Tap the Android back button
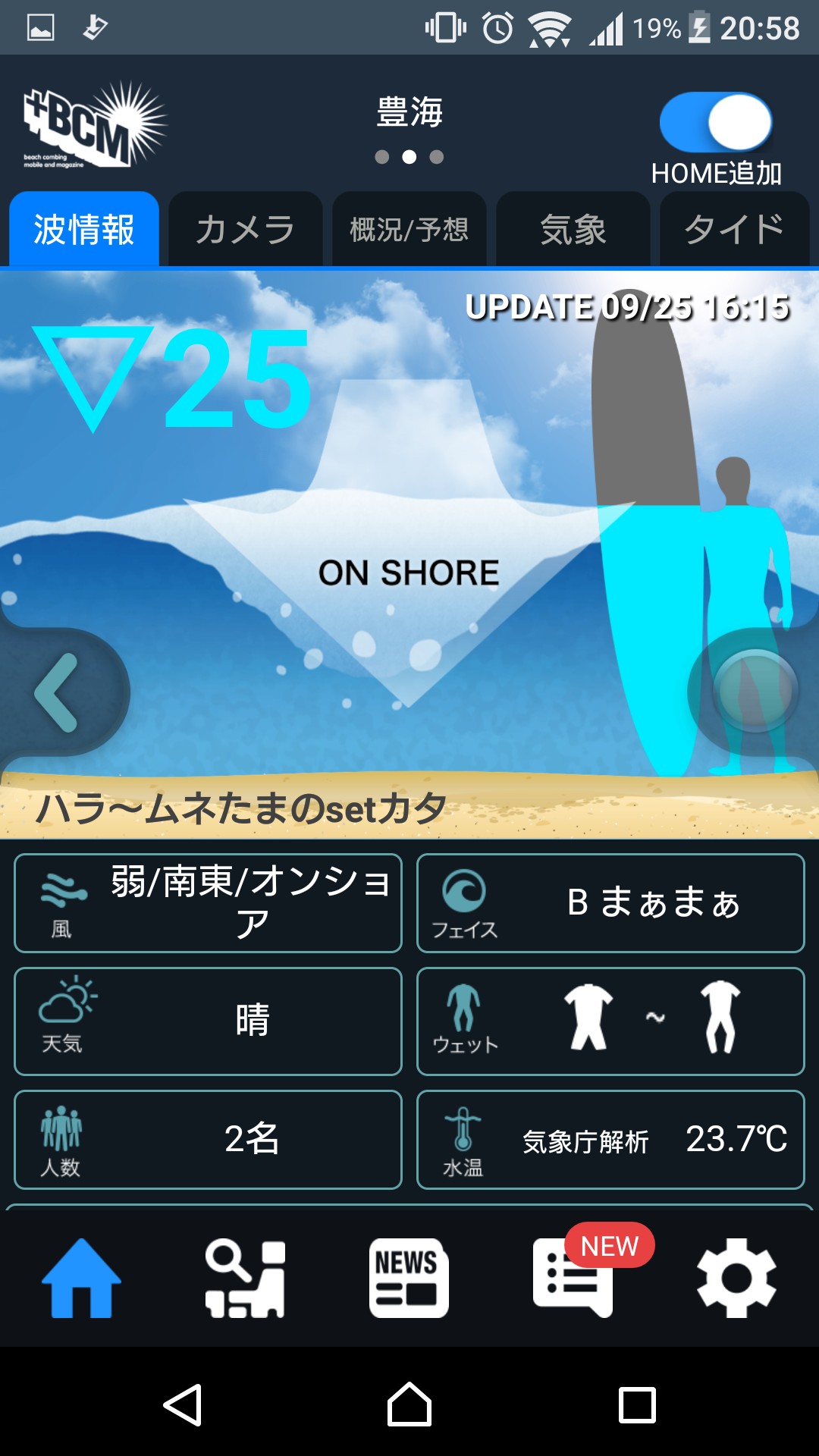This screenshot has width=819, height=1456. 183,1405
